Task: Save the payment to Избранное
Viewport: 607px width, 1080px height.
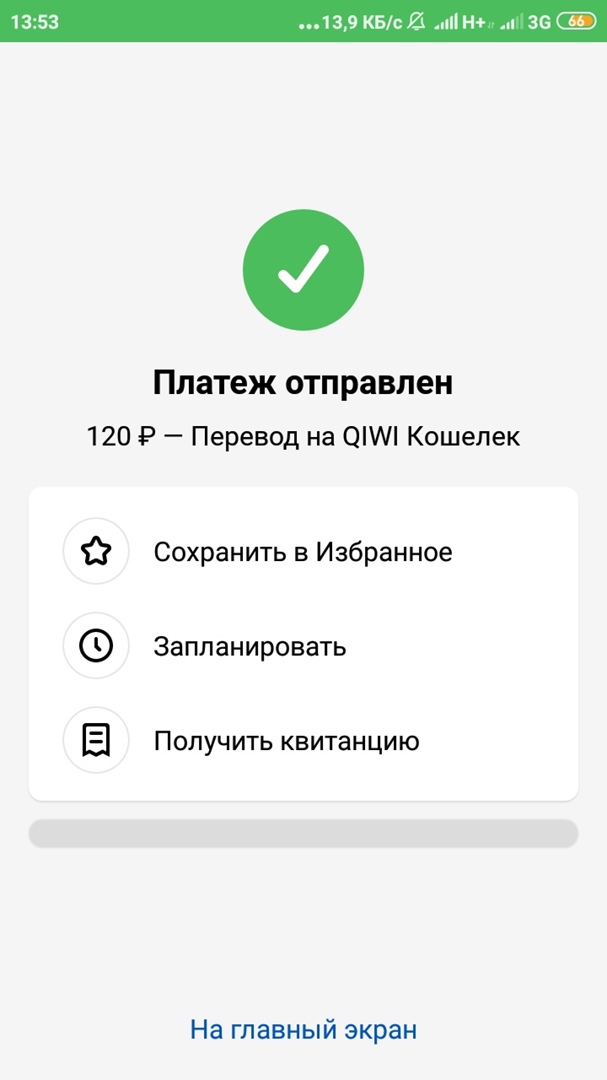Action: pos(302,551)
